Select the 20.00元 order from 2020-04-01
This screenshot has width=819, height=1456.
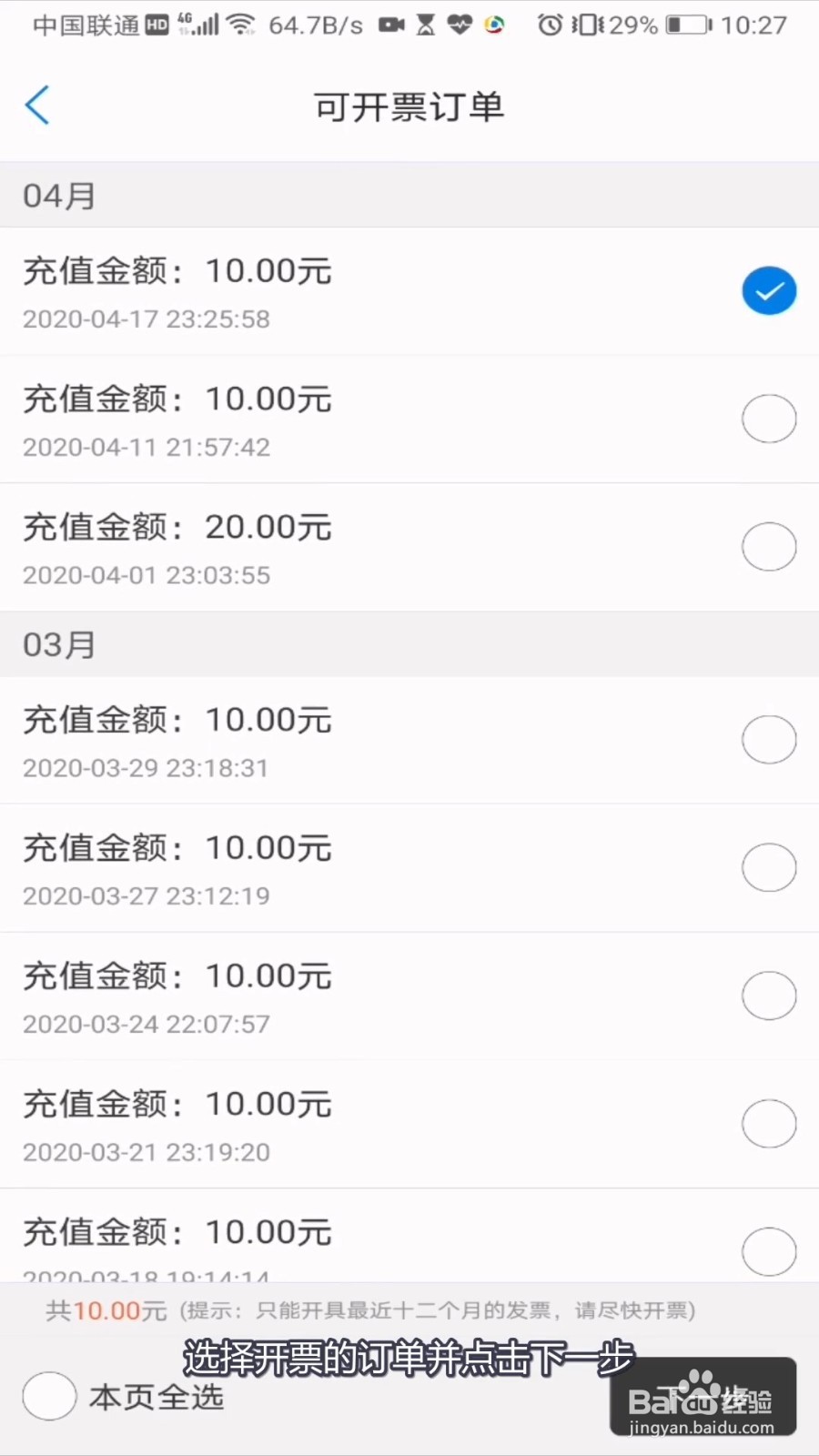coord(769,547)
